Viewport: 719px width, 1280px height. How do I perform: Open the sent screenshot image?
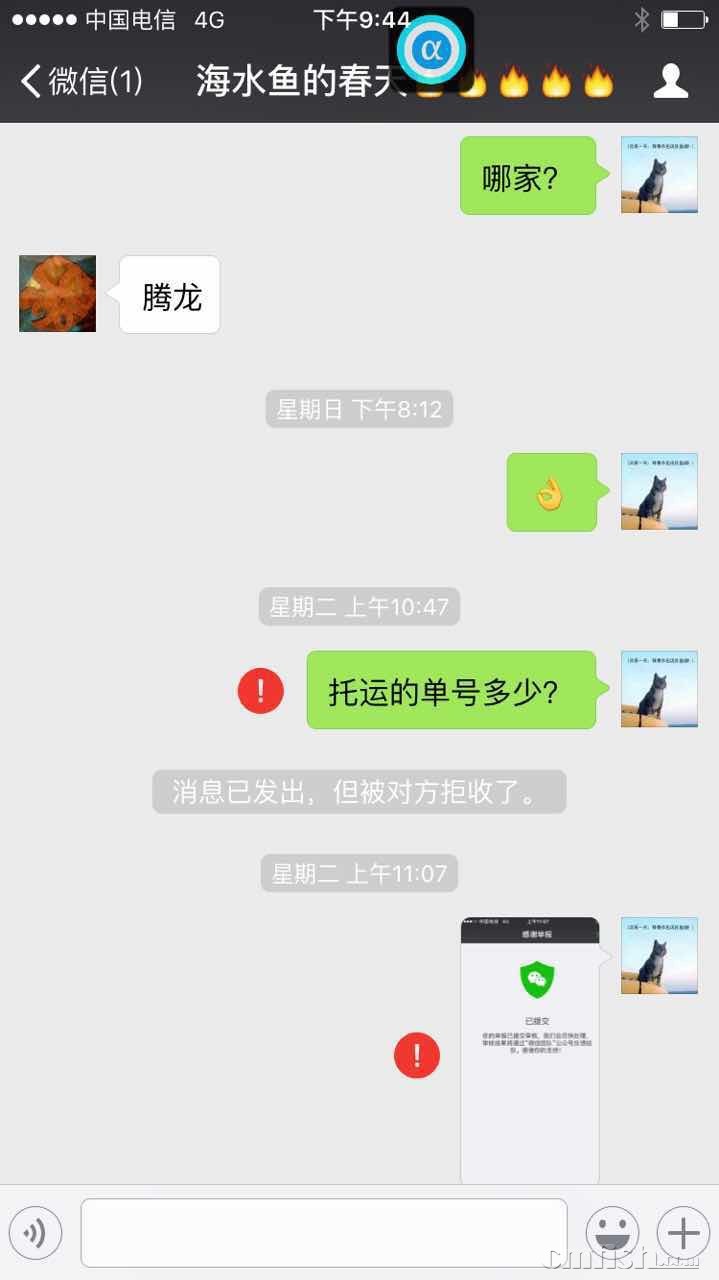click(x=530, y=1050)
